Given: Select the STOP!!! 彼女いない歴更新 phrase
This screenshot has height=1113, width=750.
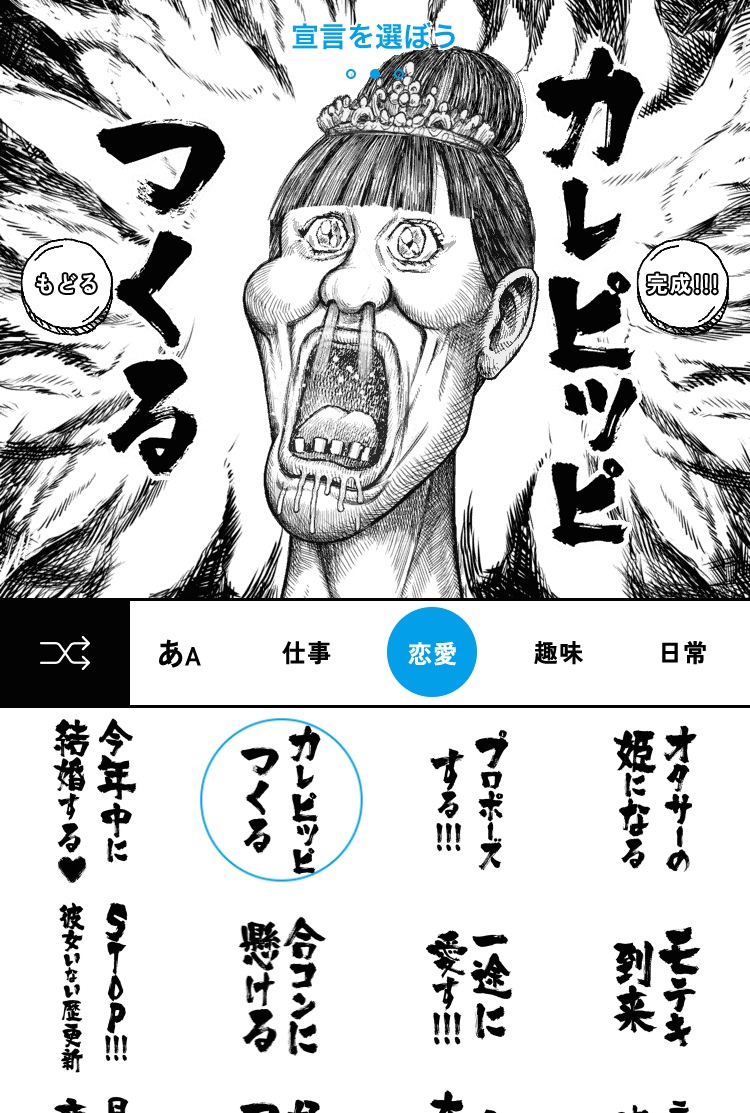Looking at the screenshot, I should [93, 987].
